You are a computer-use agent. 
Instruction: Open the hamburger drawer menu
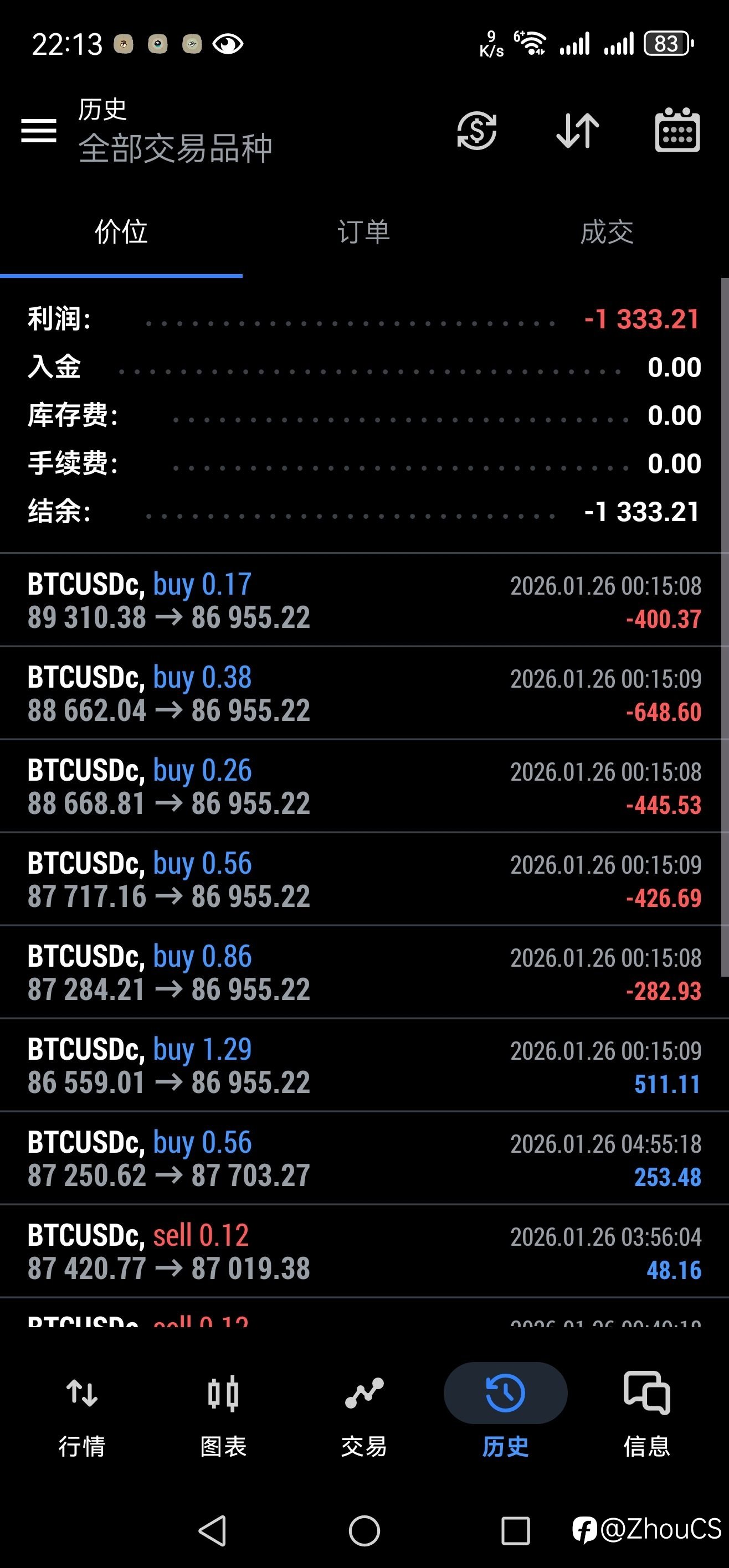click(38, 131)
